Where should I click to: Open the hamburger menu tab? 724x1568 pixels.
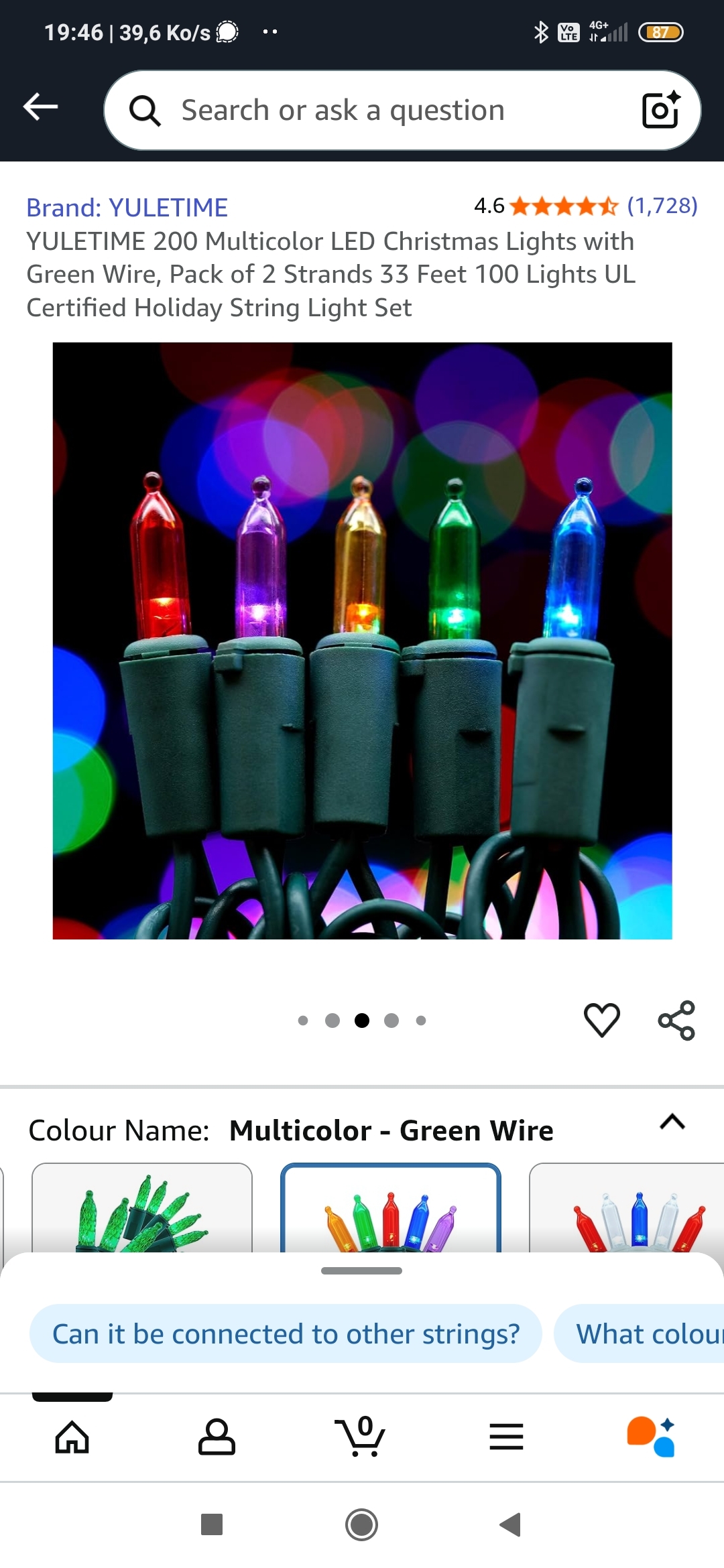tap(506, 1437)
